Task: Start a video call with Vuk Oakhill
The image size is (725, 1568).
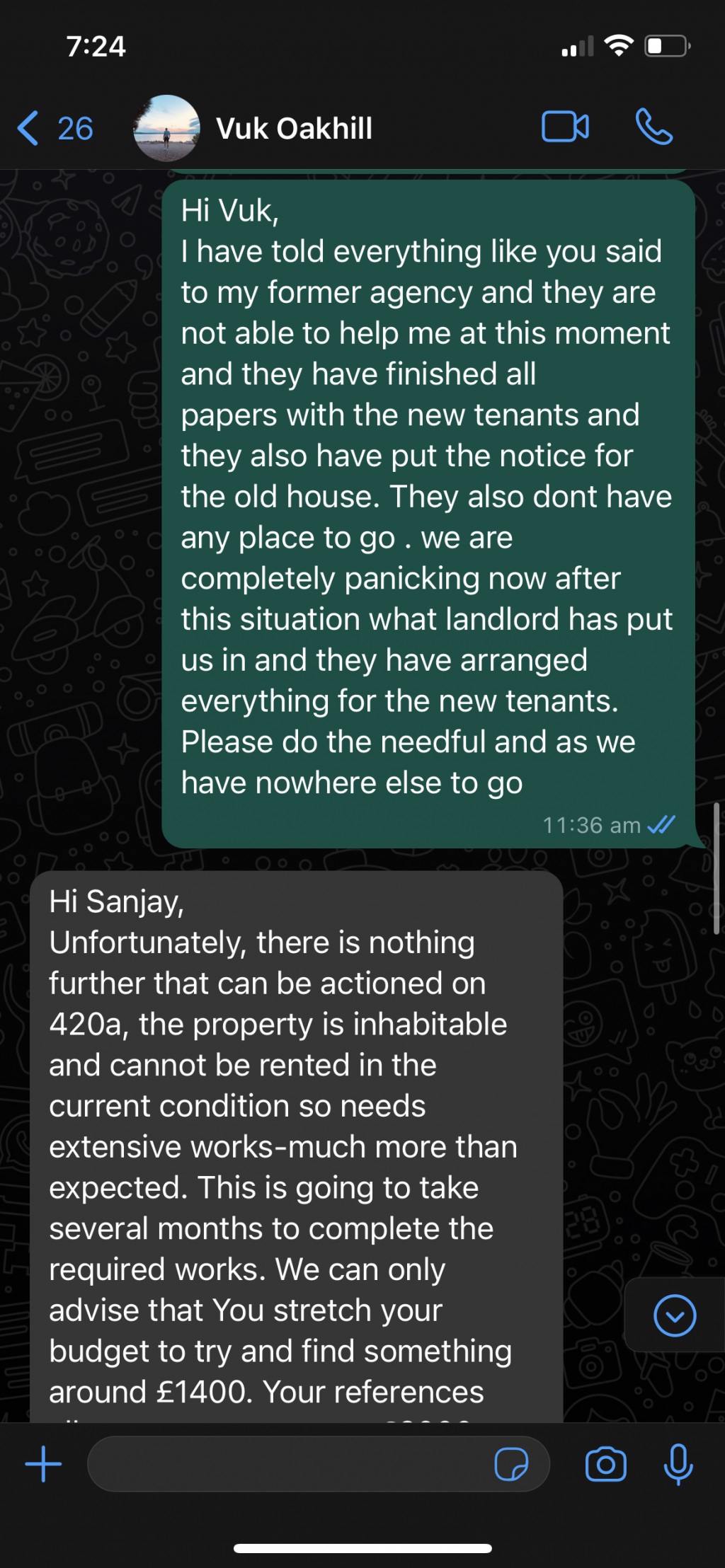Action: (x=564, y=127)
